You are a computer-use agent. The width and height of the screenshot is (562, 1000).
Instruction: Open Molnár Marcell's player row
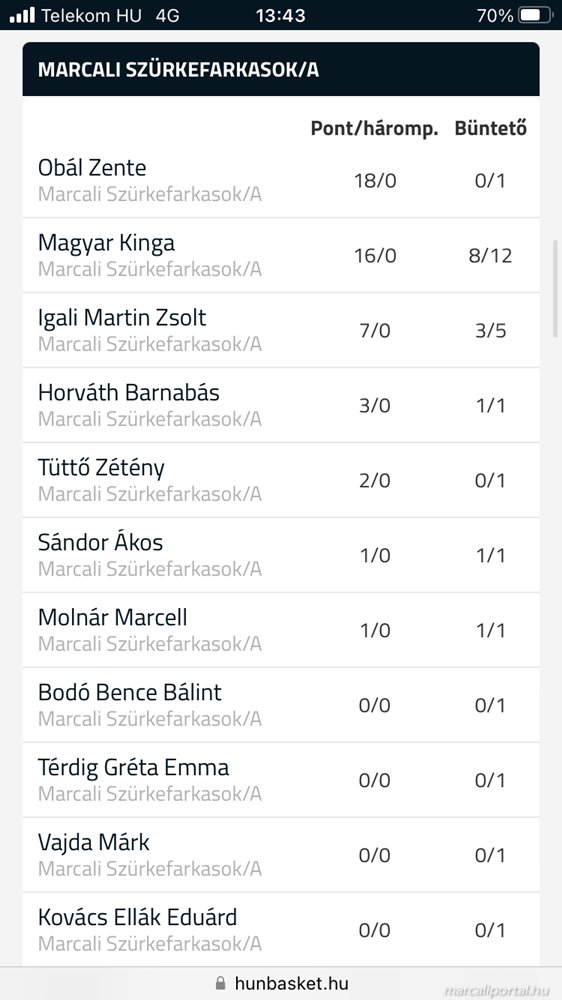[x=281, y=630]
